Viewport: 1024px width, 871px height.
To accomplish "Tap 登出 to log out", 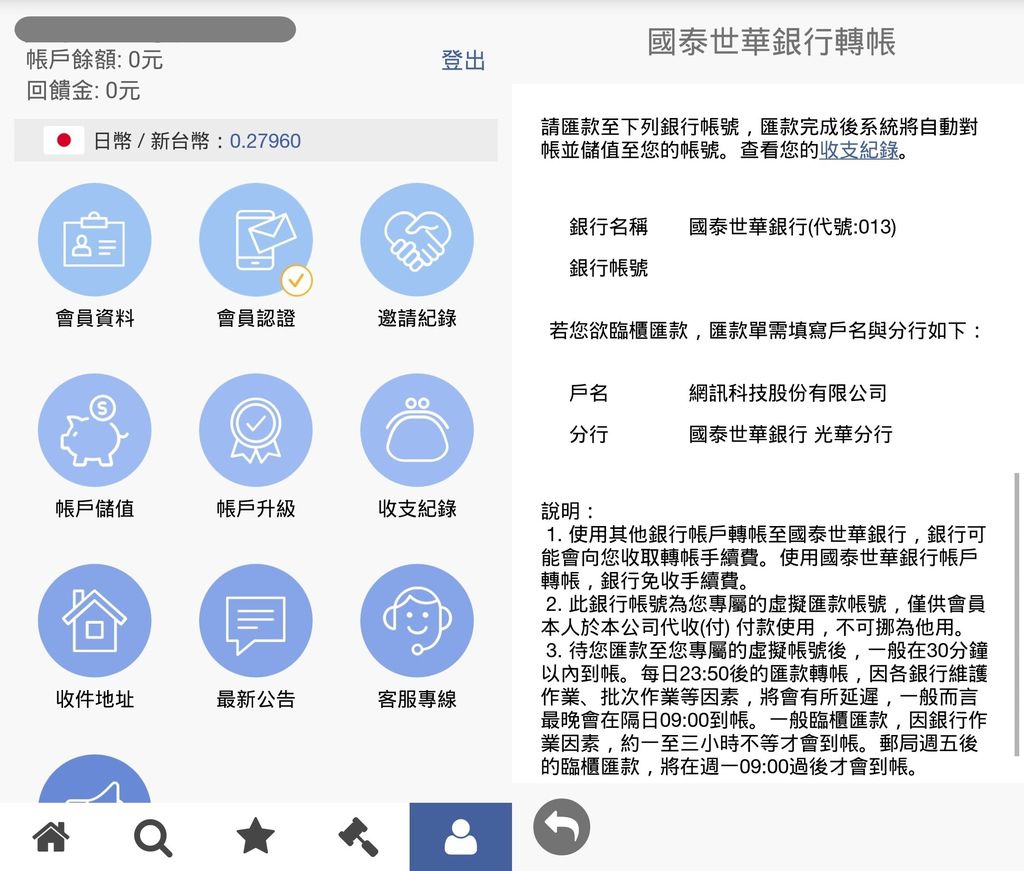I will 463,60.
